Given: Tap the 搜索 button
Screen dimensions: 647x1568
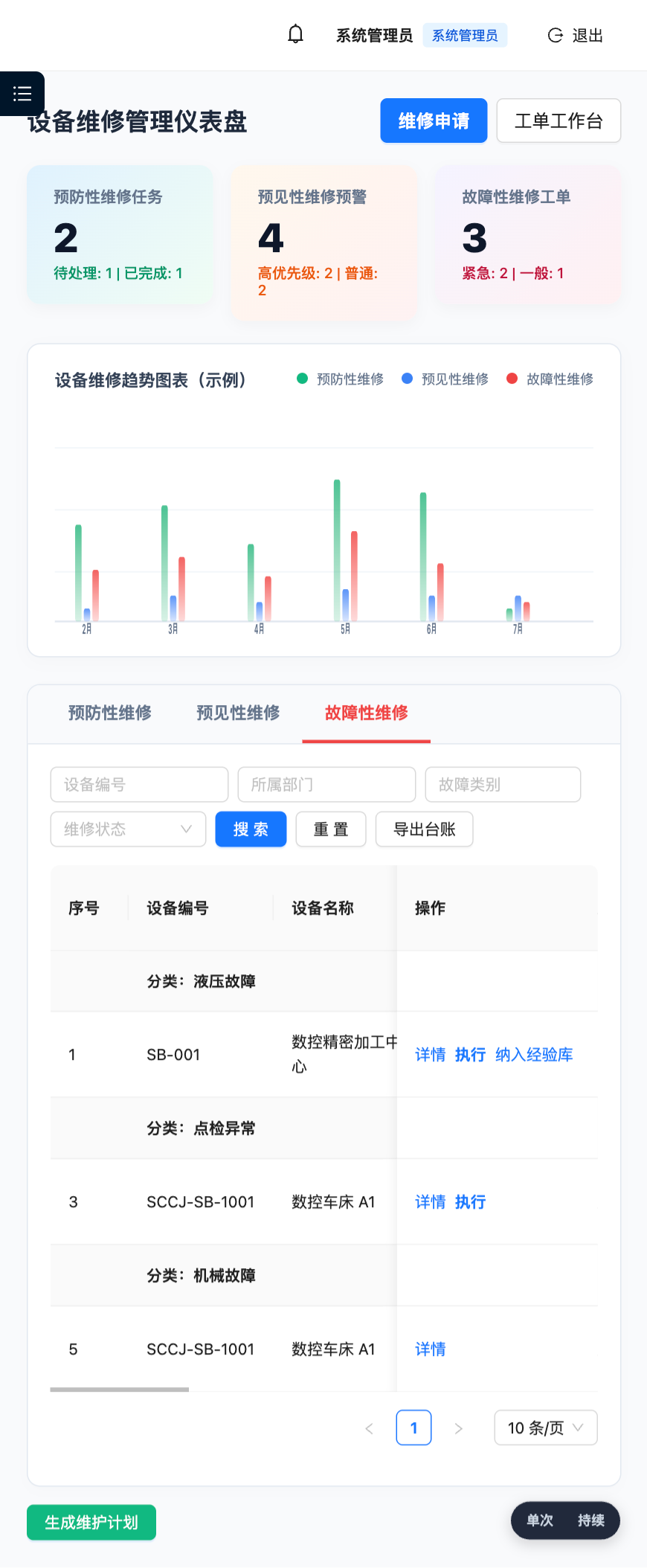Looking at the screenshot, I should click(x=251, y=829).
